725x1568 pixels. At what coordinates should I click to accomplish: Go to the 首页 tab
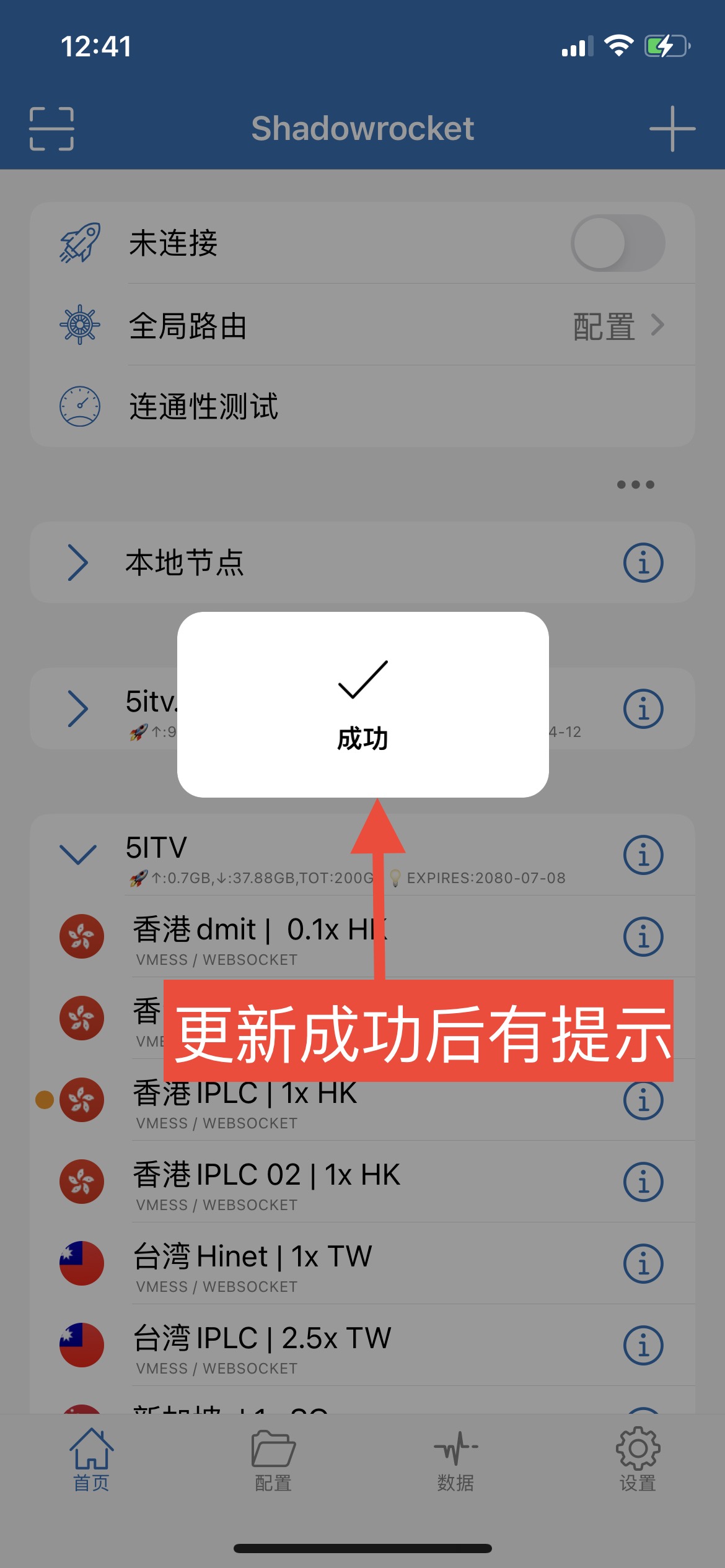(x=91, y=1460)
